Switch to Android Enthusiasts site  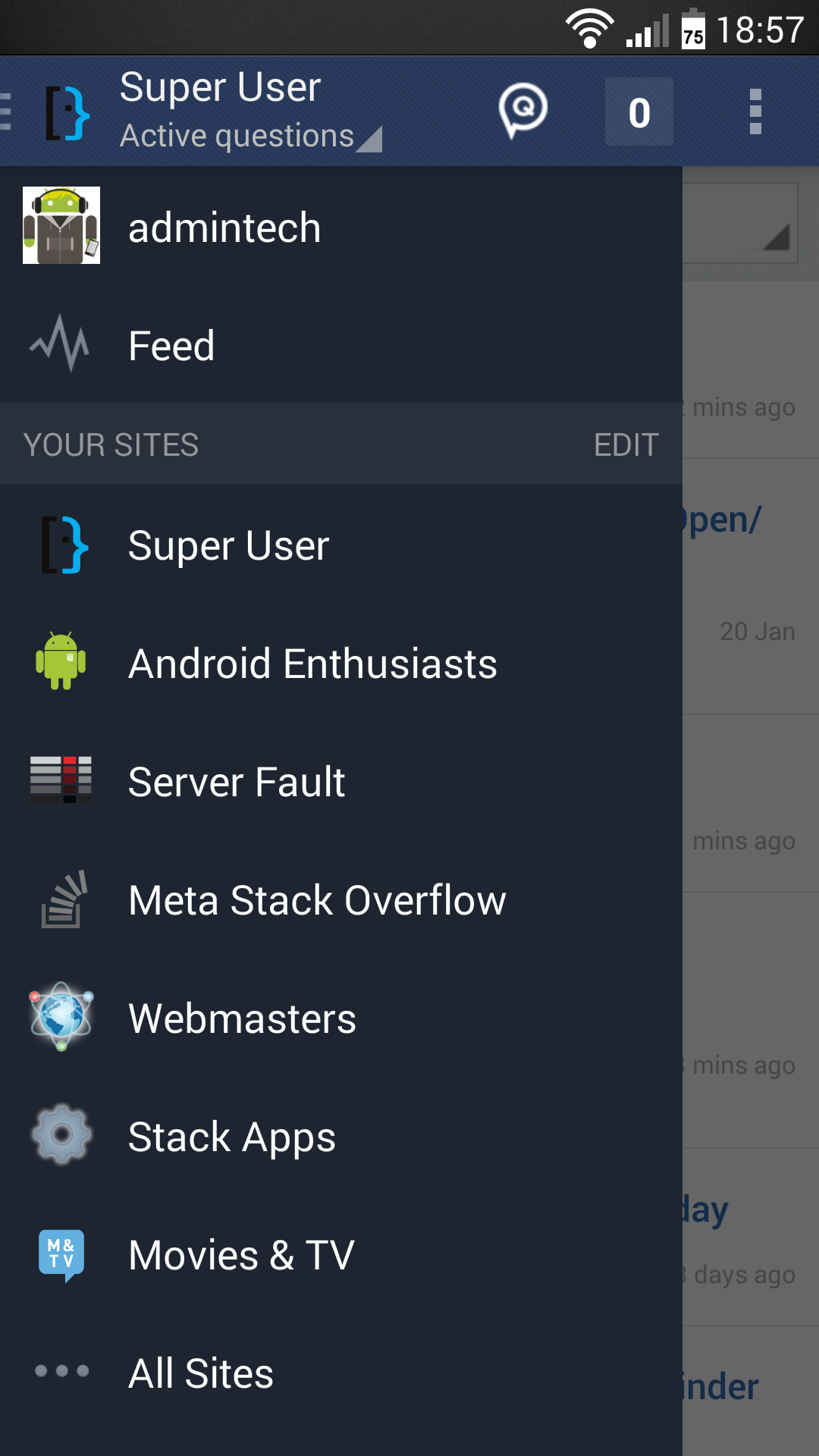tap(341, 664)
